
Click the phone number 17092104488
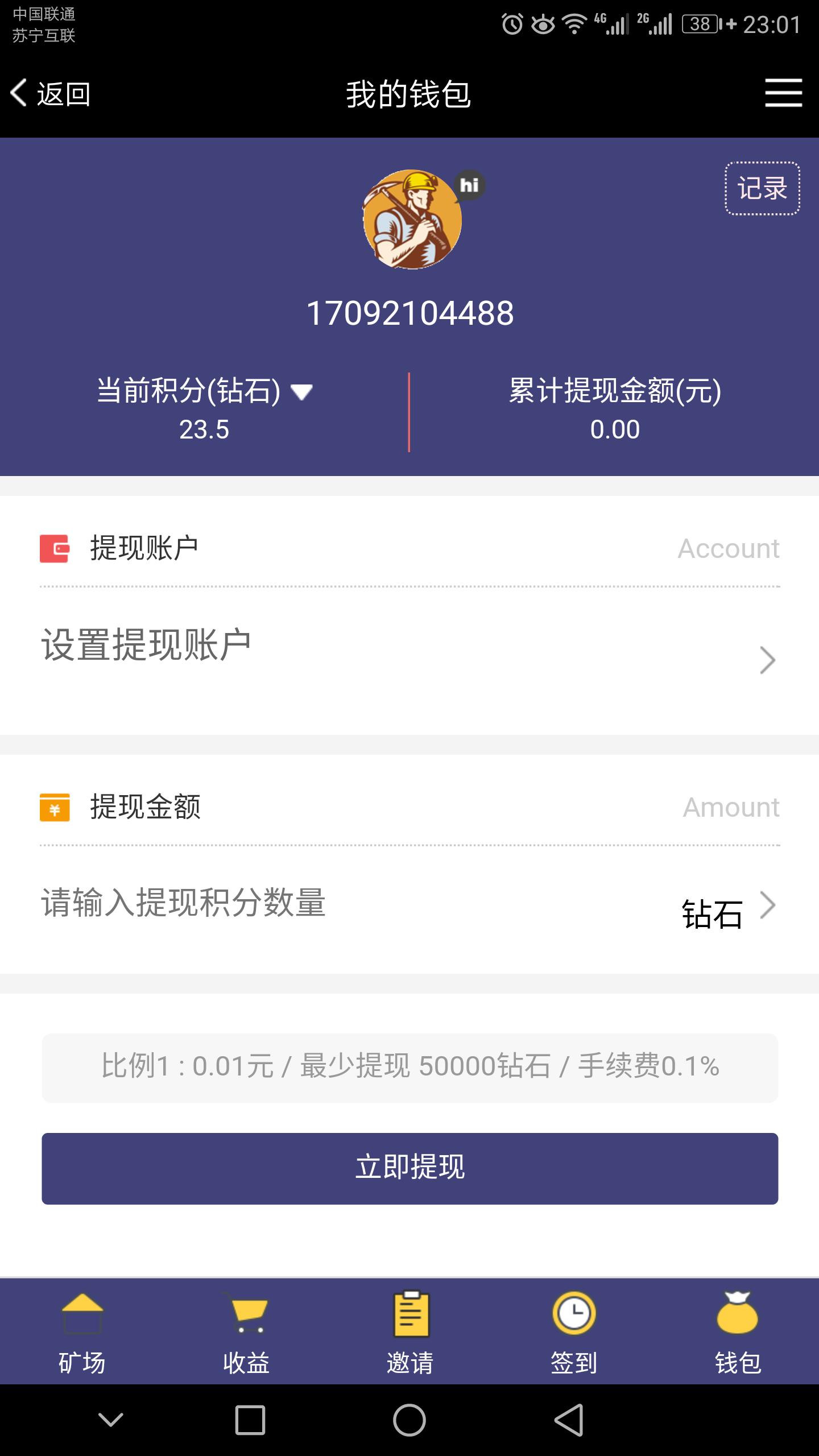click(x=409, y=312)
